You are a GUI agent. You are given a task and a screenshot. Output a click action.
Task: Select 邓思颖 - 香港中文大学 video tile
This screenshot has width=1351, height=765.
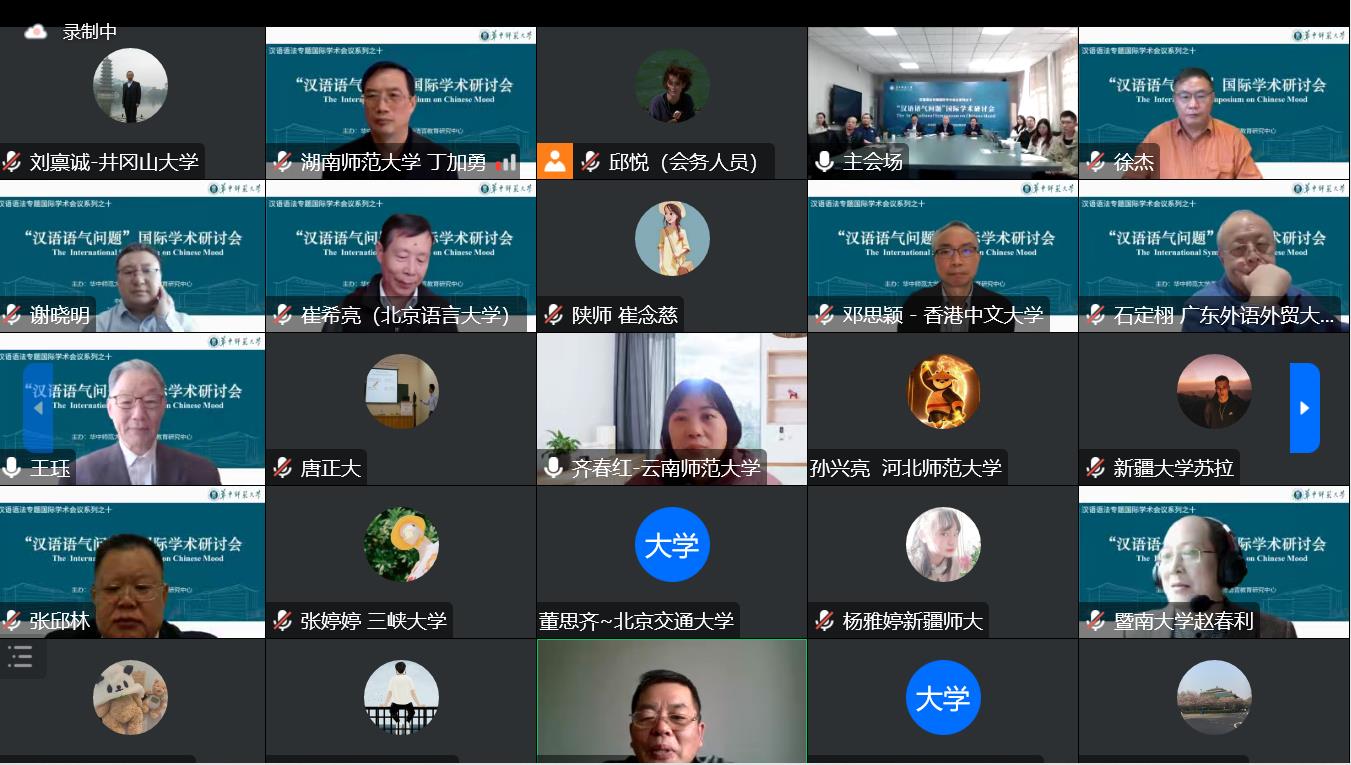942,256
